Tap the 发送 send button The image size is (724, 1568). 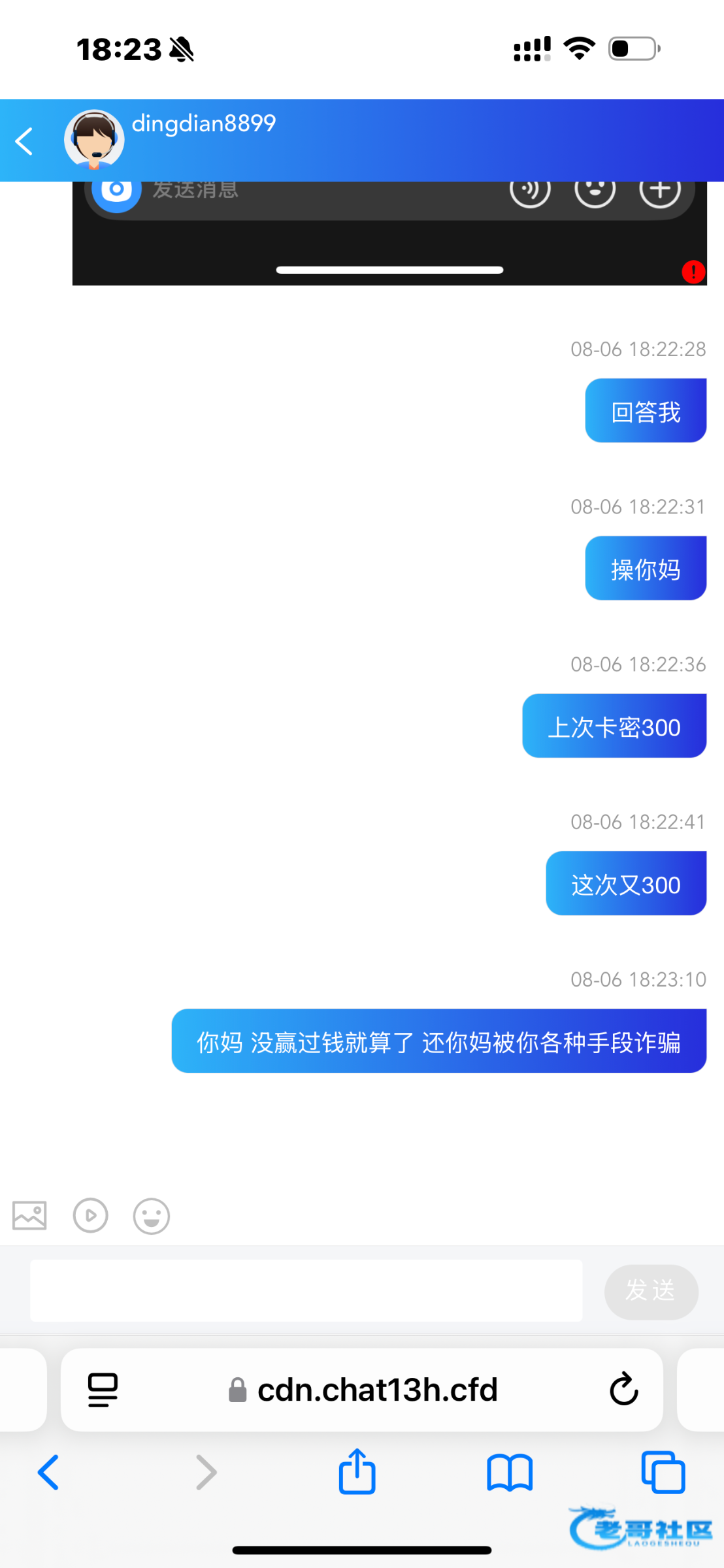[650, 1291]
